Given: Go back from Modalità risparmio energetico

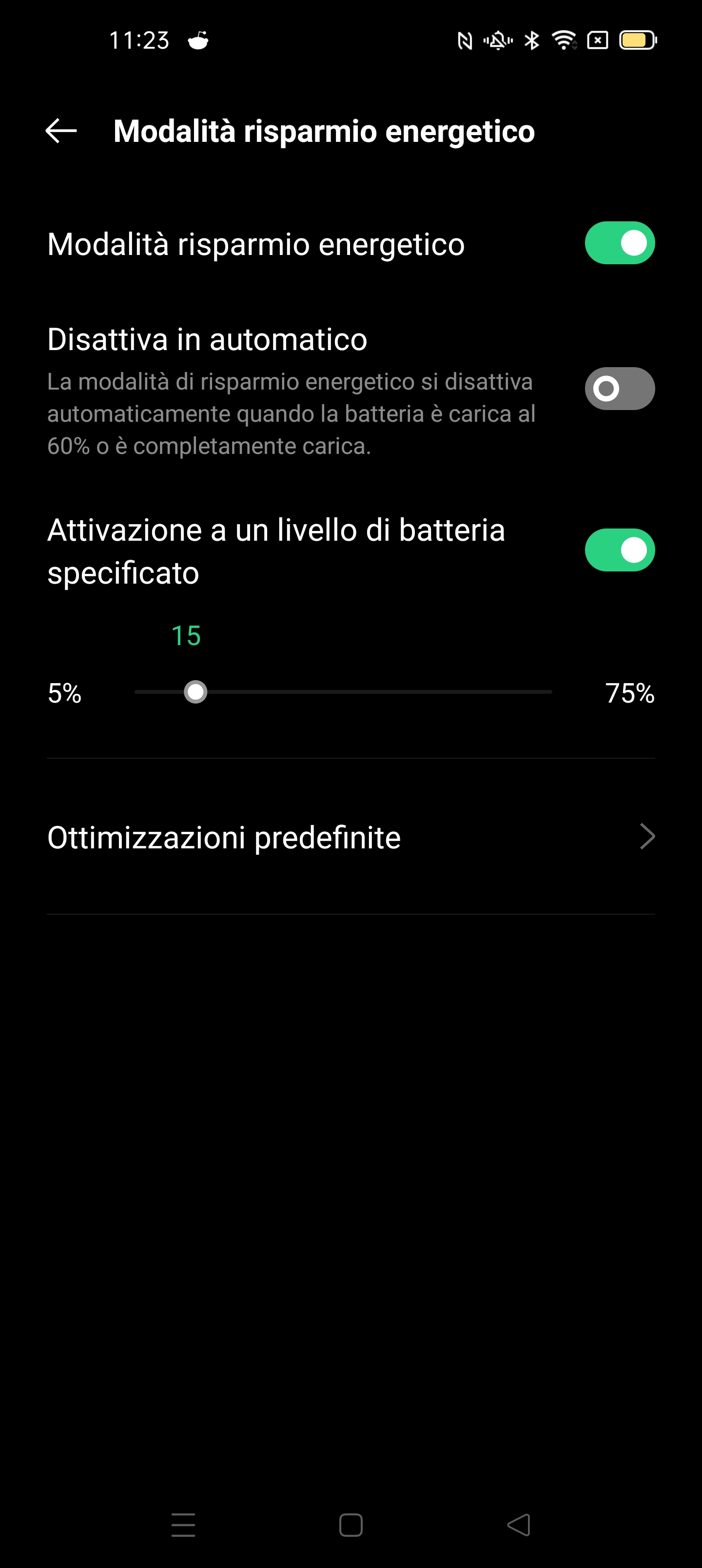Looking at the screenshot, I should (x=61, y=131).
